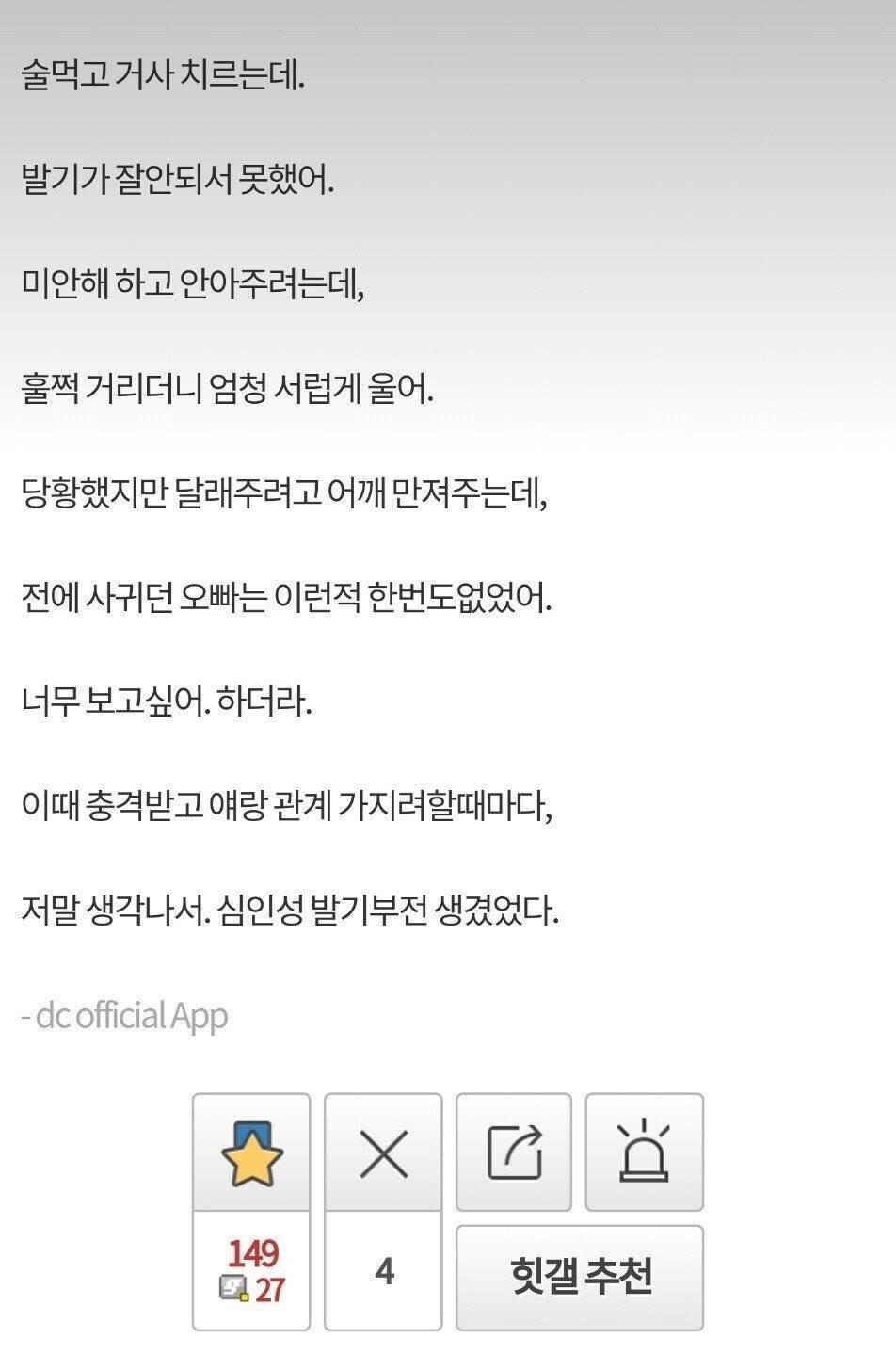This screenshot has height=1354, width=896.
Task: Tap the 힛갤 추천 button
Action: coord(580,1277)
